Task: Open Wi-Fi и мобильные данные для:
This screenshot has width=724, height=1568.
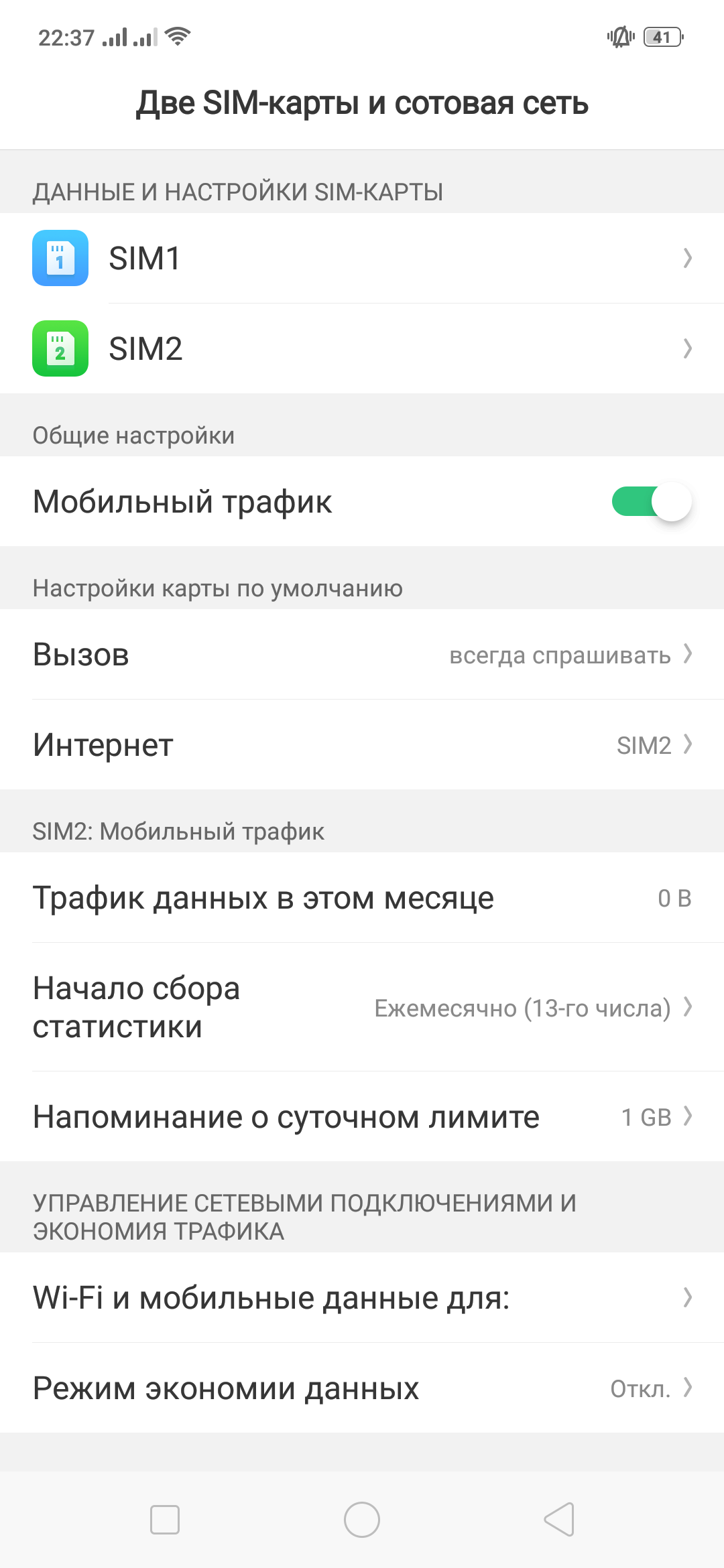Action: coord(362,1298)
